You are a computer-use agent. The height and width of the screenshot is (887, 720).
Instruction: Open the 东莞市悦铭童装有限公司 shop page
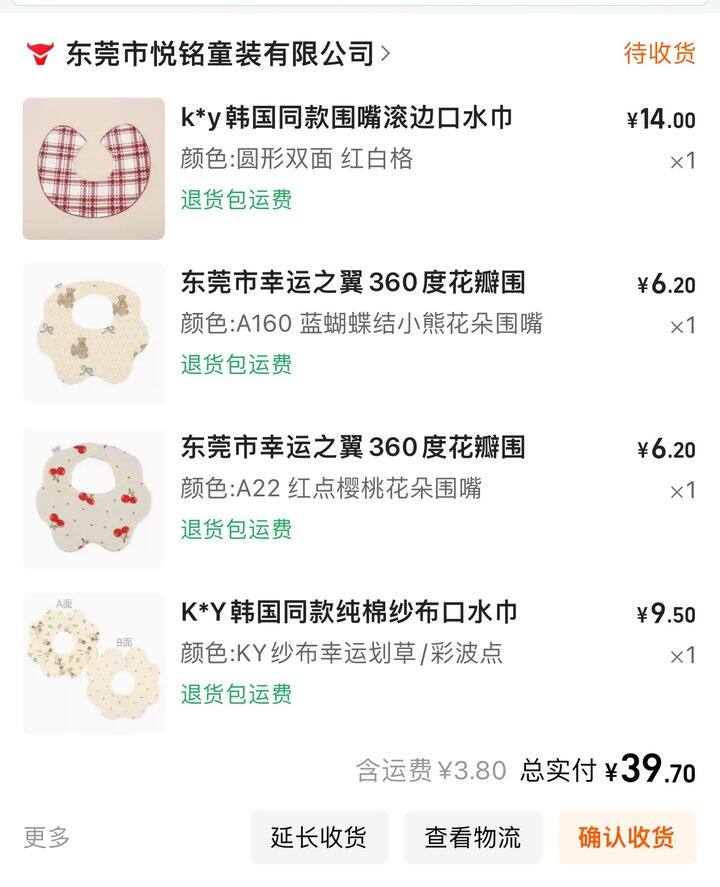click(220, 53)
